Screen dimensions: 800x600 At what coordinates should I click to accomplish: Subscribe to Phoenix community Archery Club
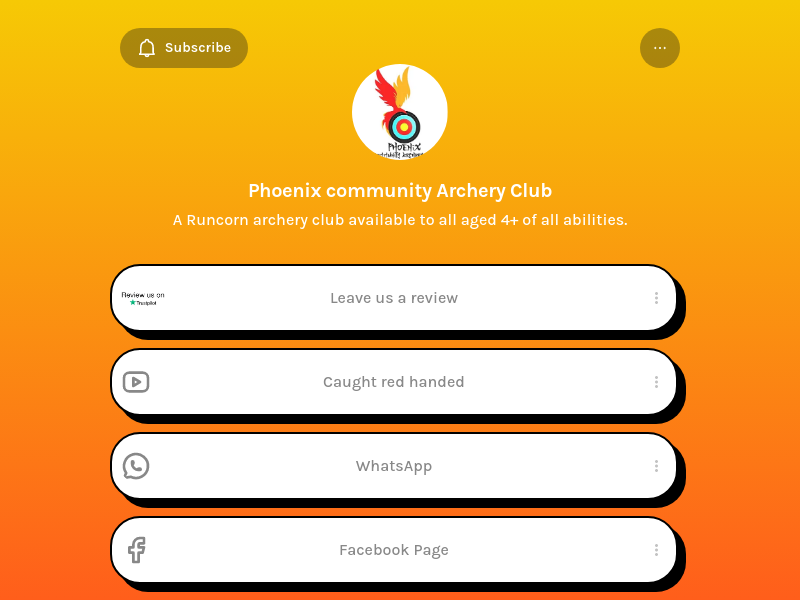point(184,48)
